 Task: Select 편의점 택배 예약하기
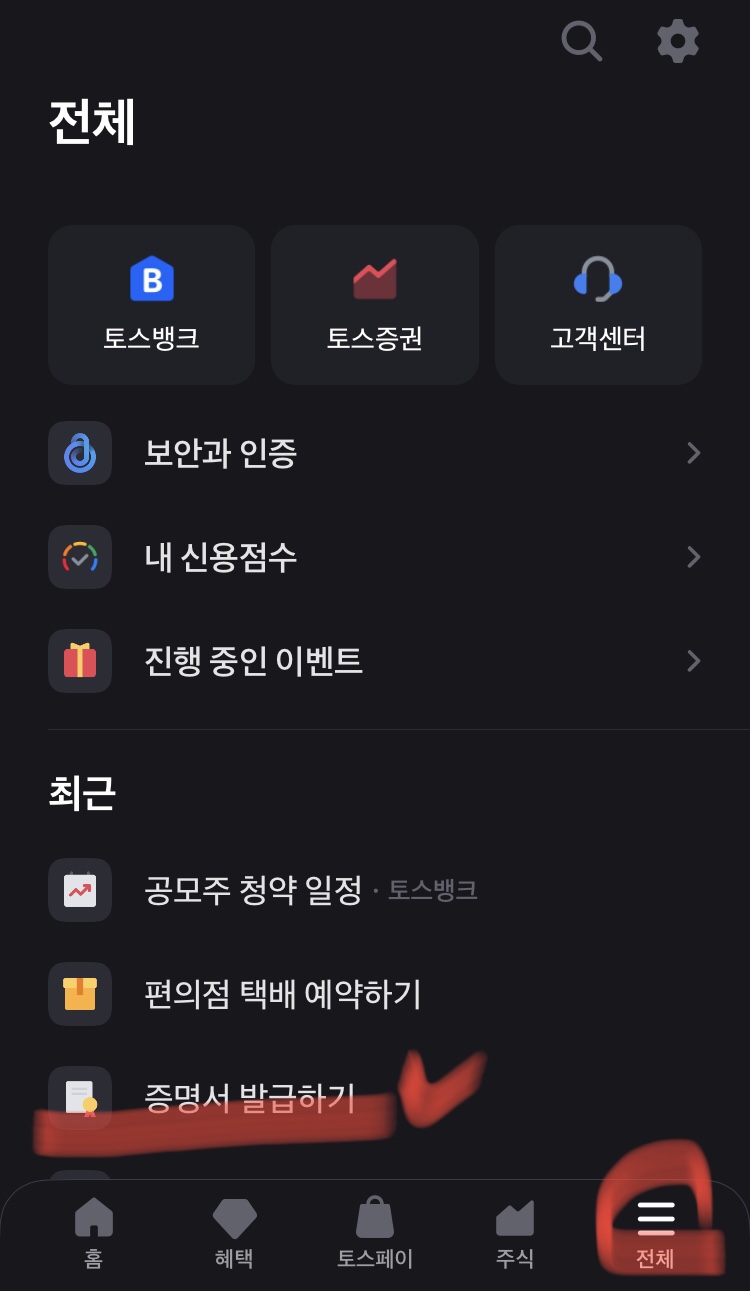(375, 994)
